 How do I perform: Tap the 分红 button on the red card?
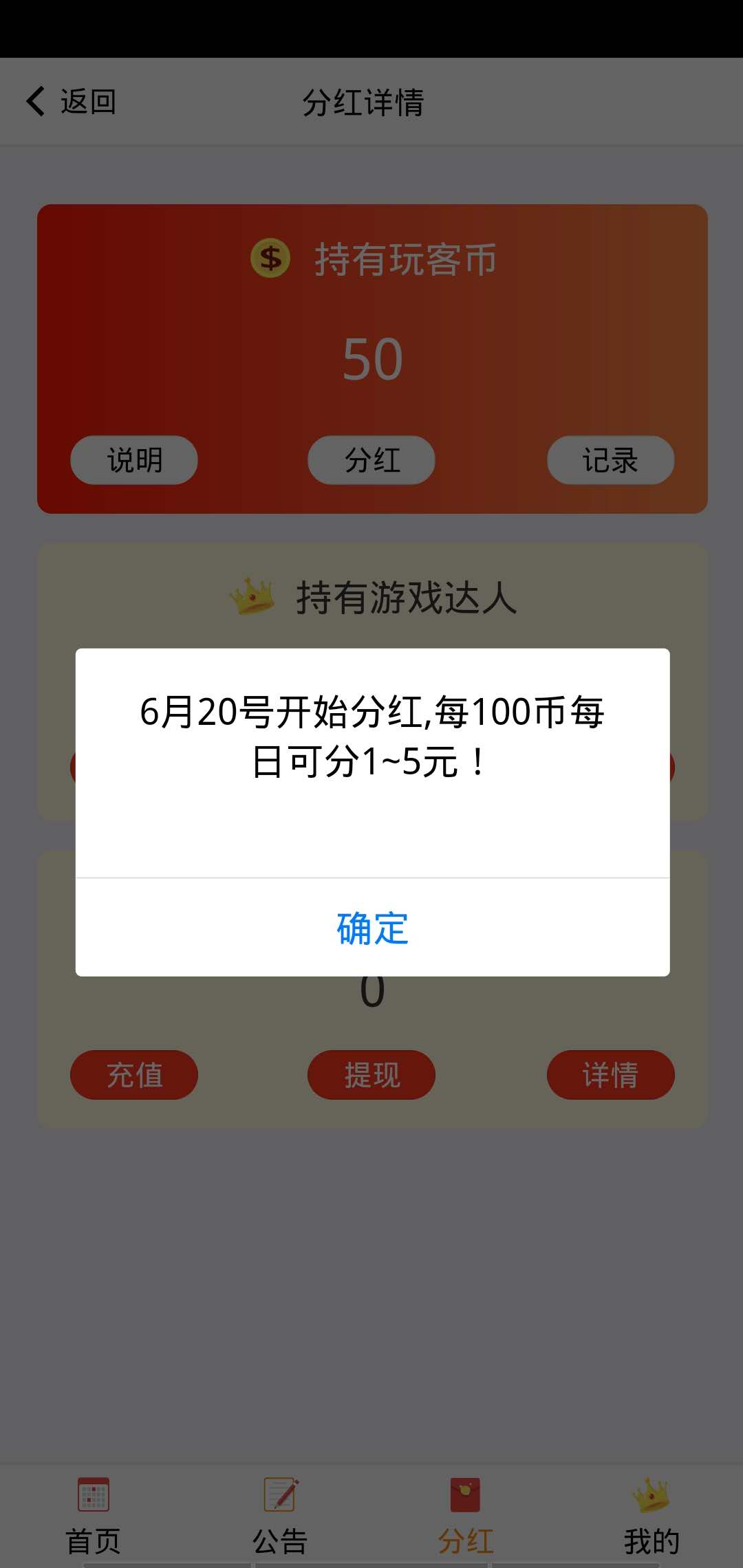(371, 459)
